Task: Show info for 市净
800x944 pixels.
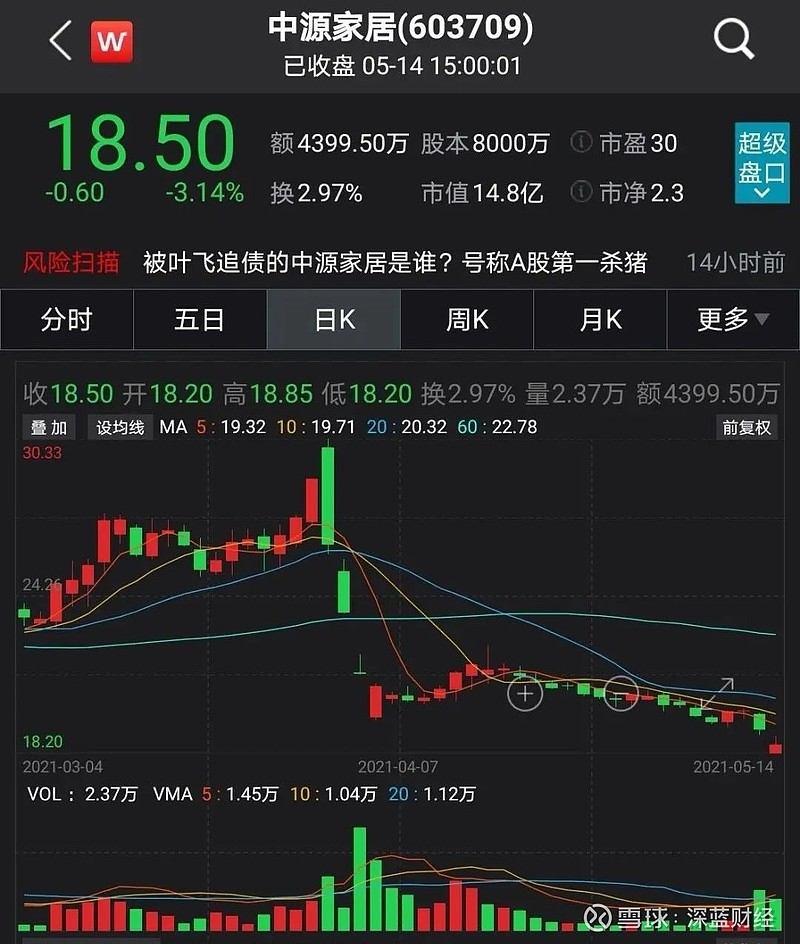Action: (581, 192)
